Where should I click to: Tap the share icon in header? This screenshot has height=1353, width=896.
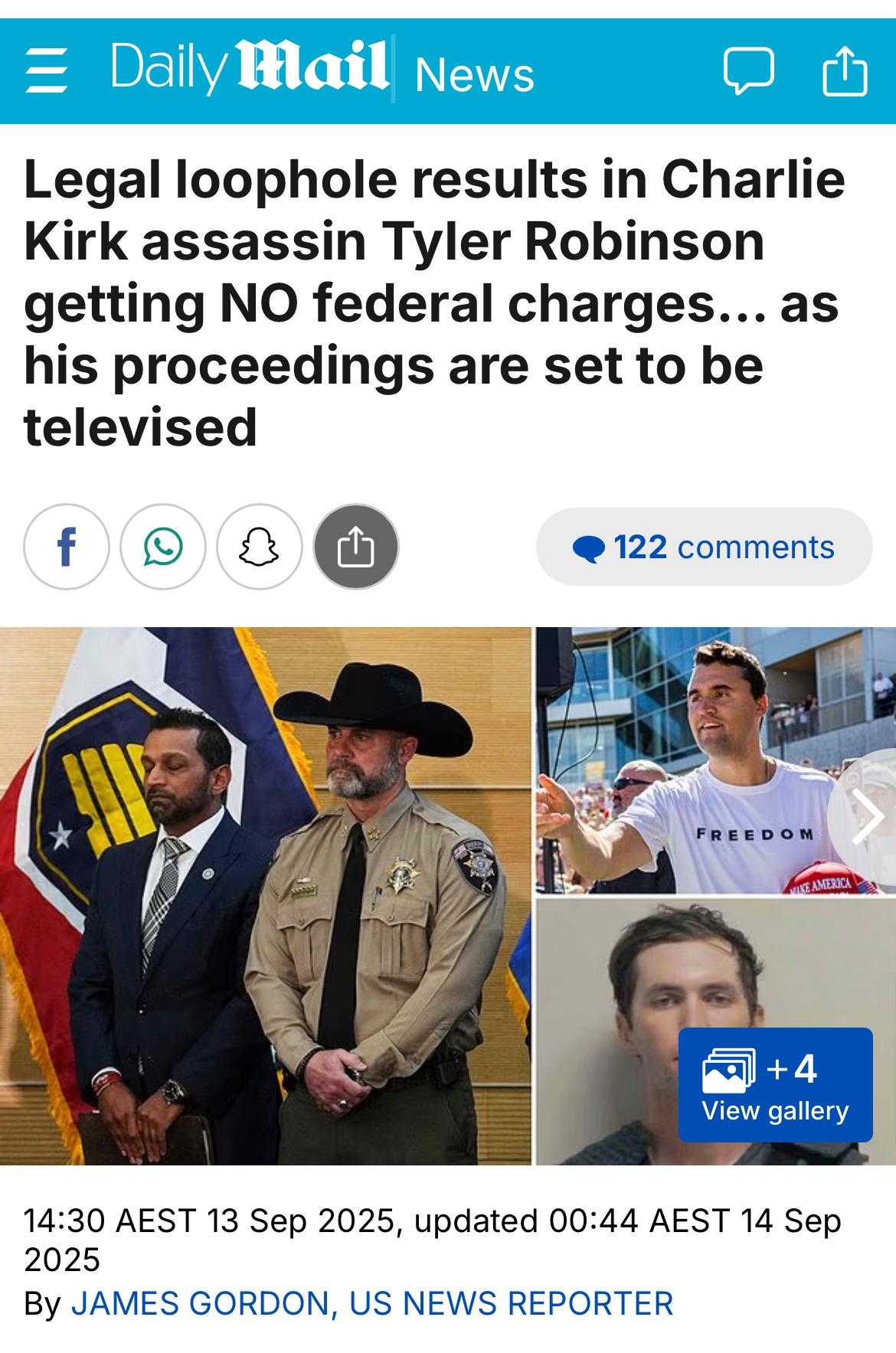click(845, 71)
